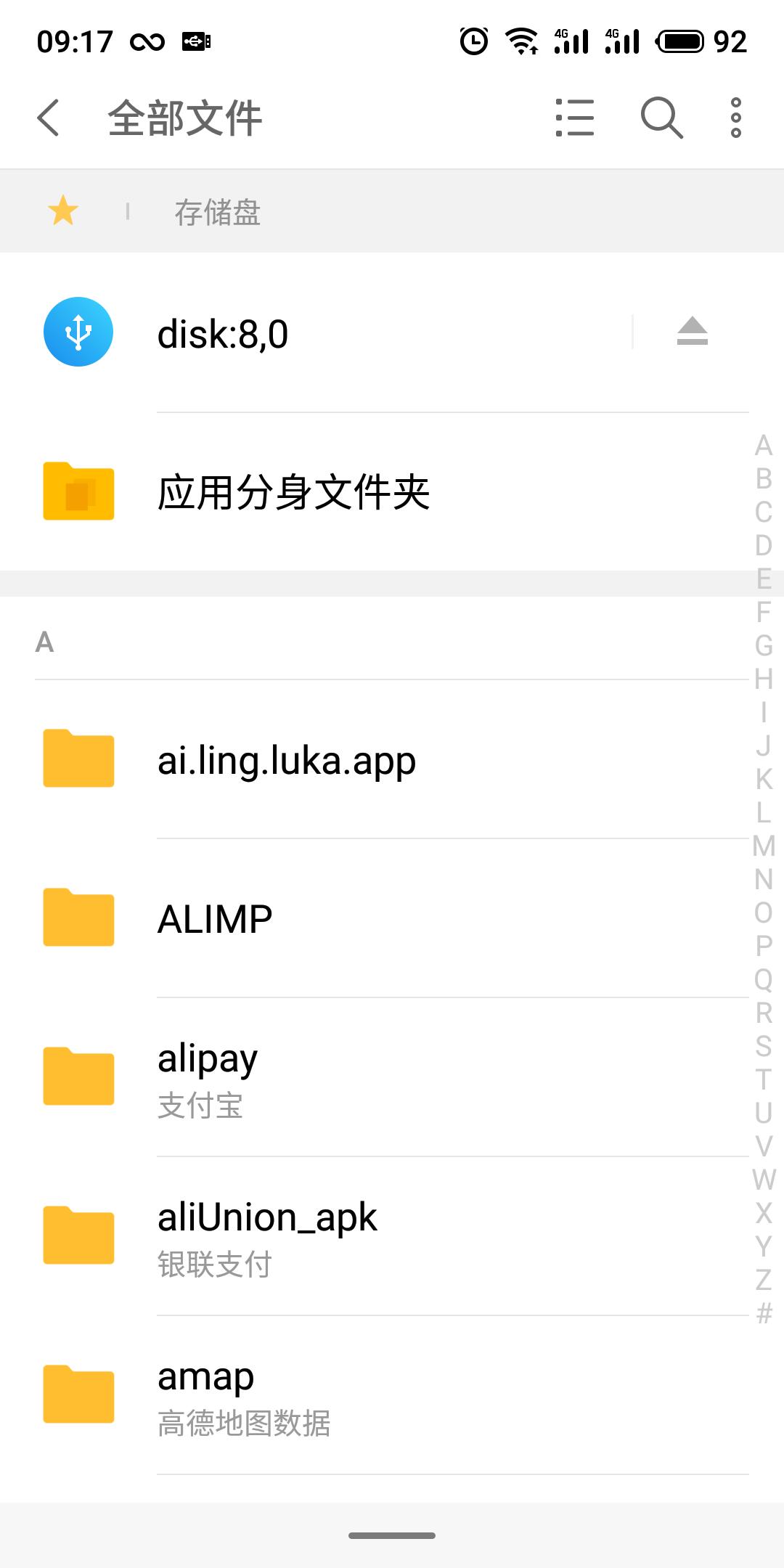This screenshot has height=1568, width=784.
Task: Open the ALIMP folder
Action: pyautogui.click(x=214, y=918)
